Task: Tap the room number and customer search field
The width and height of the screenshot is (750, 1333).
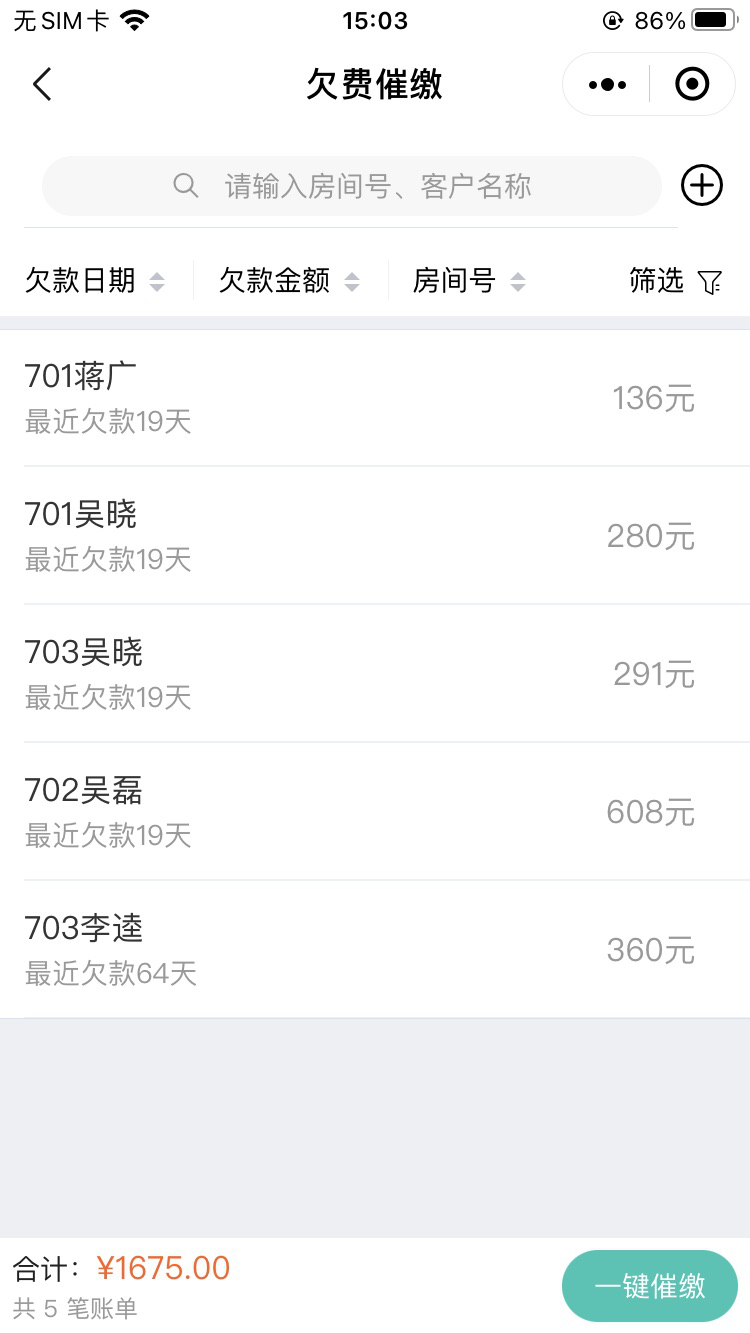Action: (x=352, y=186)
